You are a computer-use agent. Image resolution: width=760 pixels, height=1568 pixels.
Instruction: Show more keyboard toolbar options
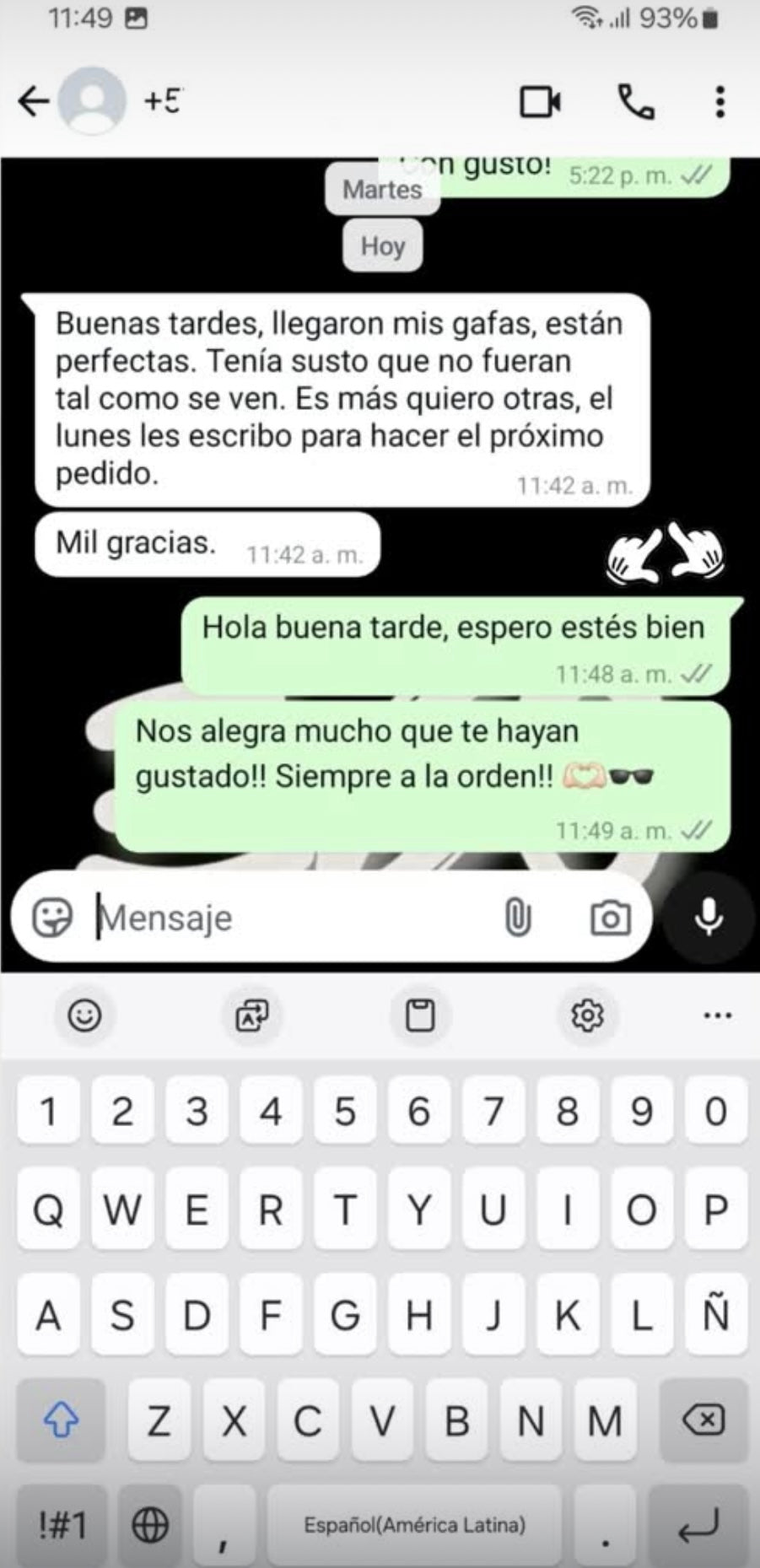pos(717,1015)
